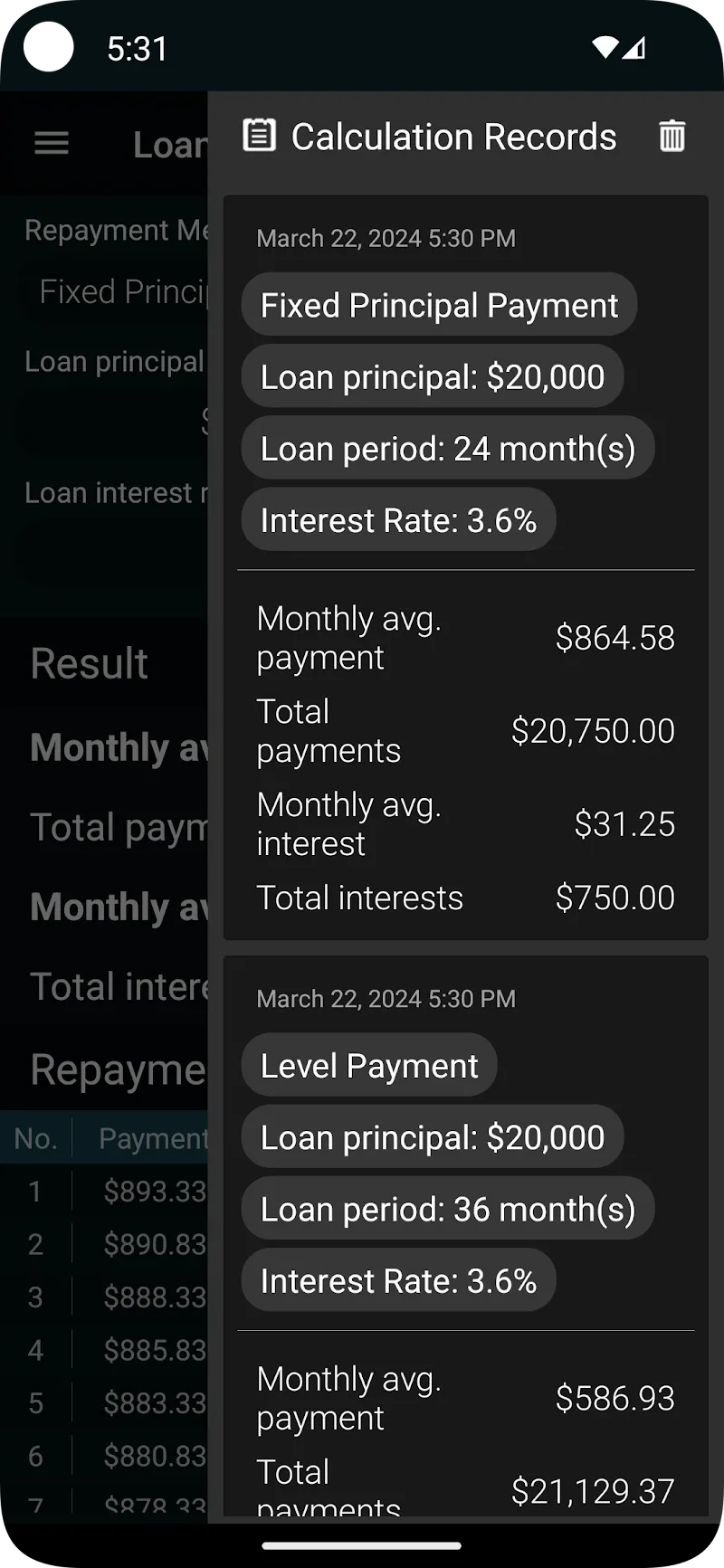Open the navigation drawer hamburger icon
Viewport: 724px width, 1568px height.
coord(51,142)
